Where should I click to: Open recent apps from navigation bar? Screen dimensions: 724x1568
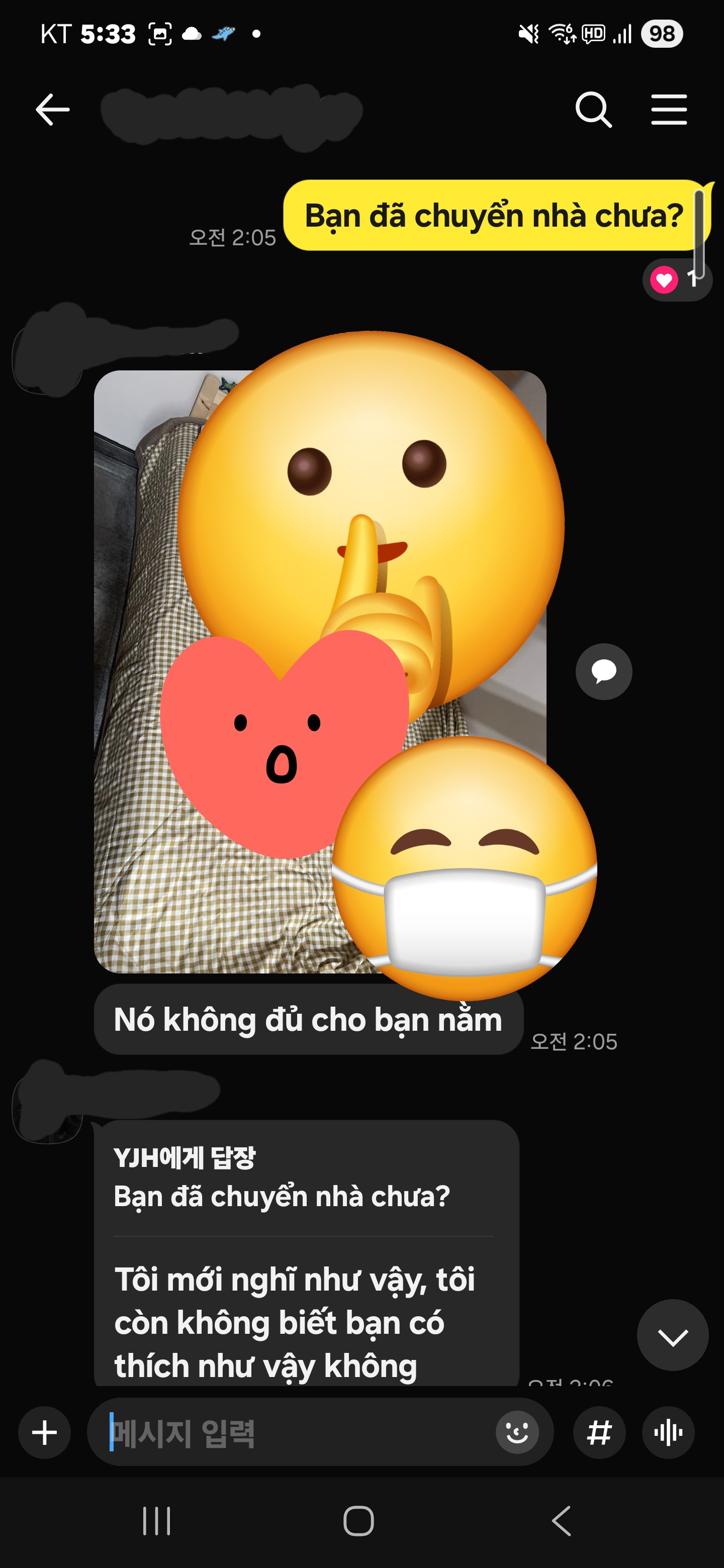coord(156,1521)
